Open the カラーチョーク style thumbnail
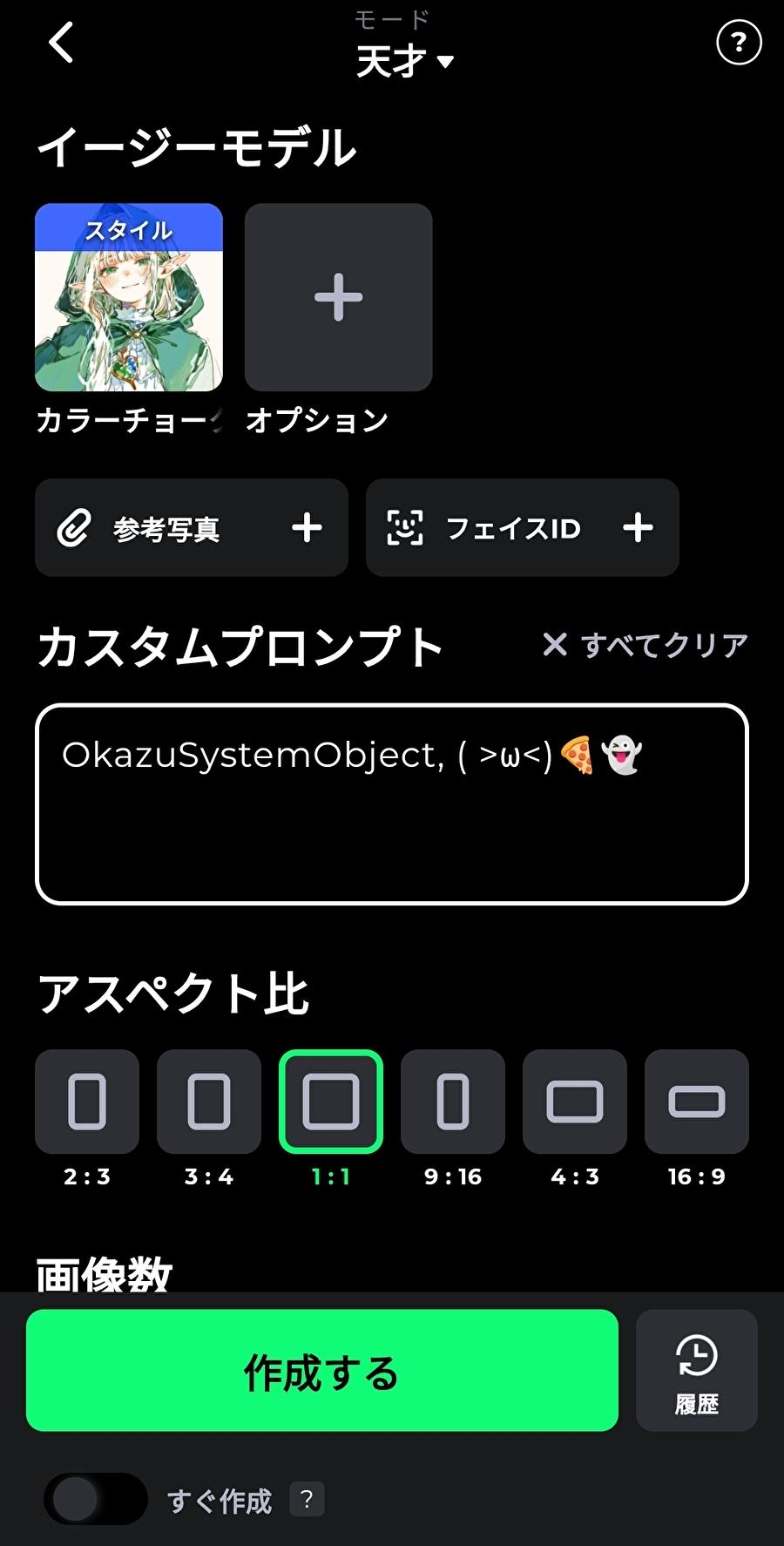 (x=129, y=297)
